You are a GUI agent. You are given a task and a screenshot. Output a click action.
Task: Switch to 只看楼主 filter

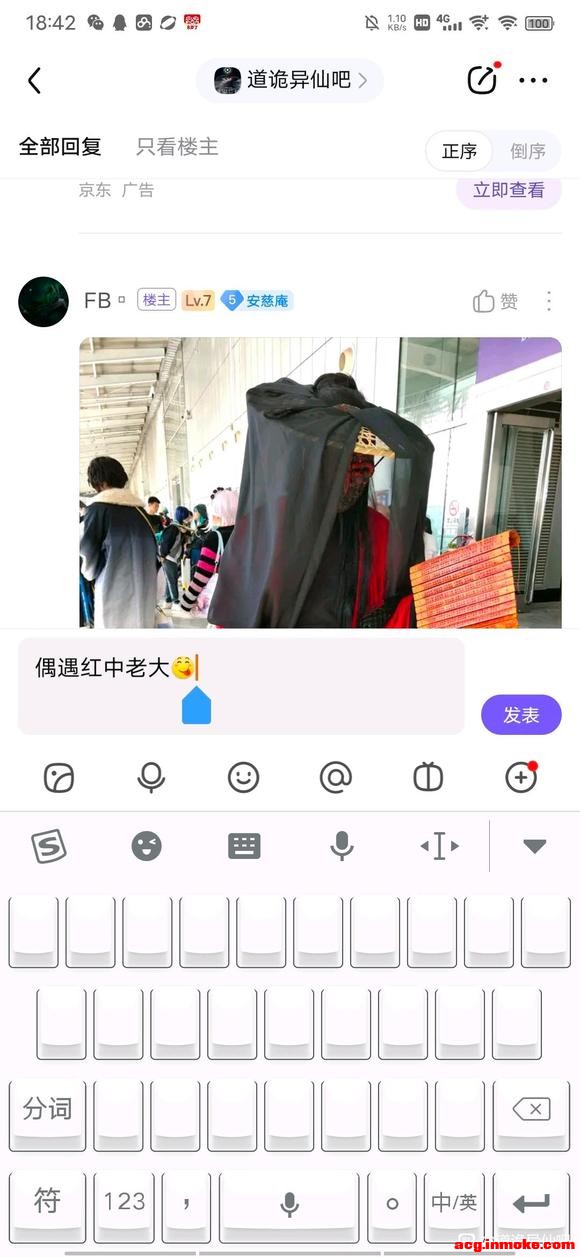coord(177,148)
